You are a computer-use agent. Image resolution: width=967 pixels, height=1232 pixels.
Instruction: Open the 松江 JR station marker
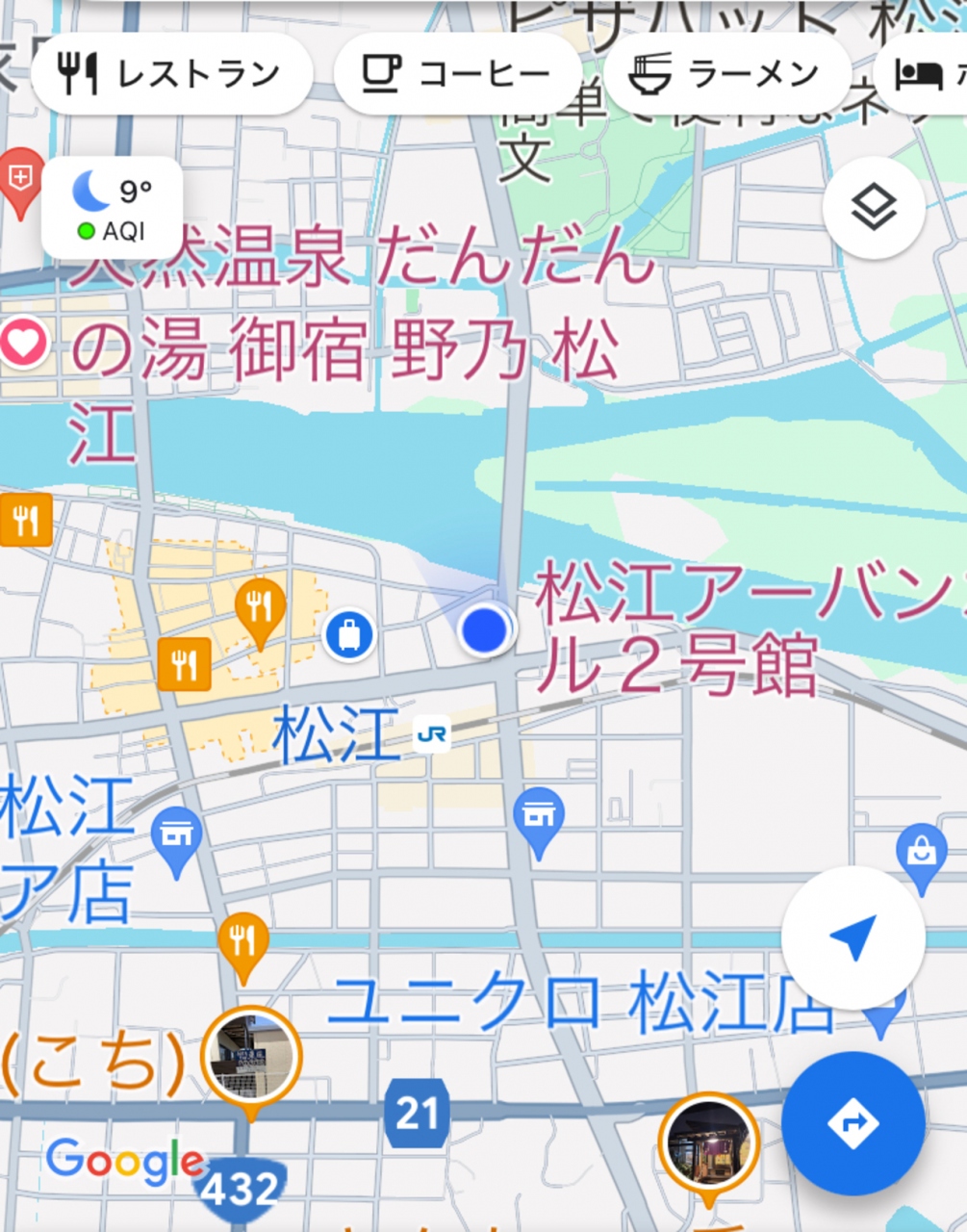tap(432, 734)
